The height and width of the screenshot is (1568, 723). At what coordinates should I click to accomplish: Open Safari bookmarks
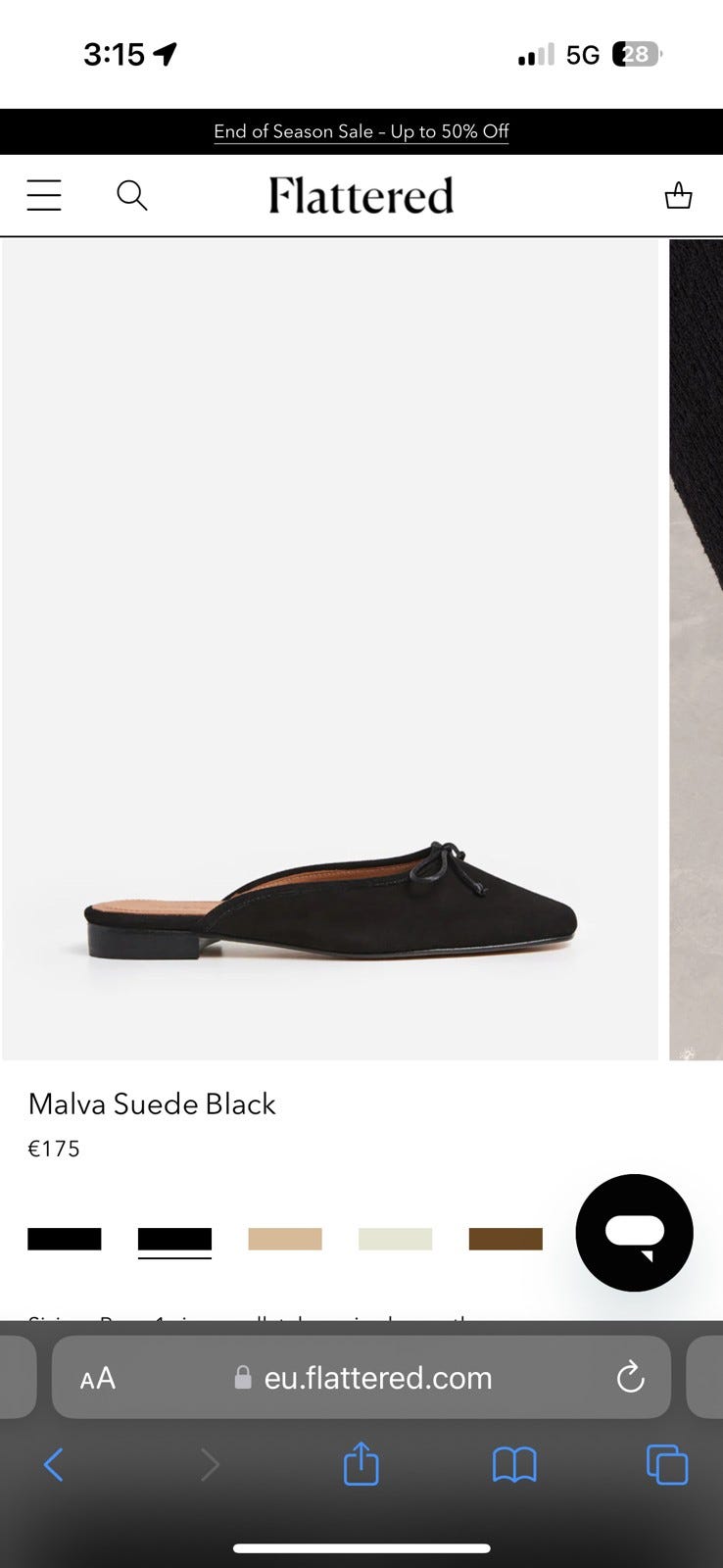coord(514,1465)
